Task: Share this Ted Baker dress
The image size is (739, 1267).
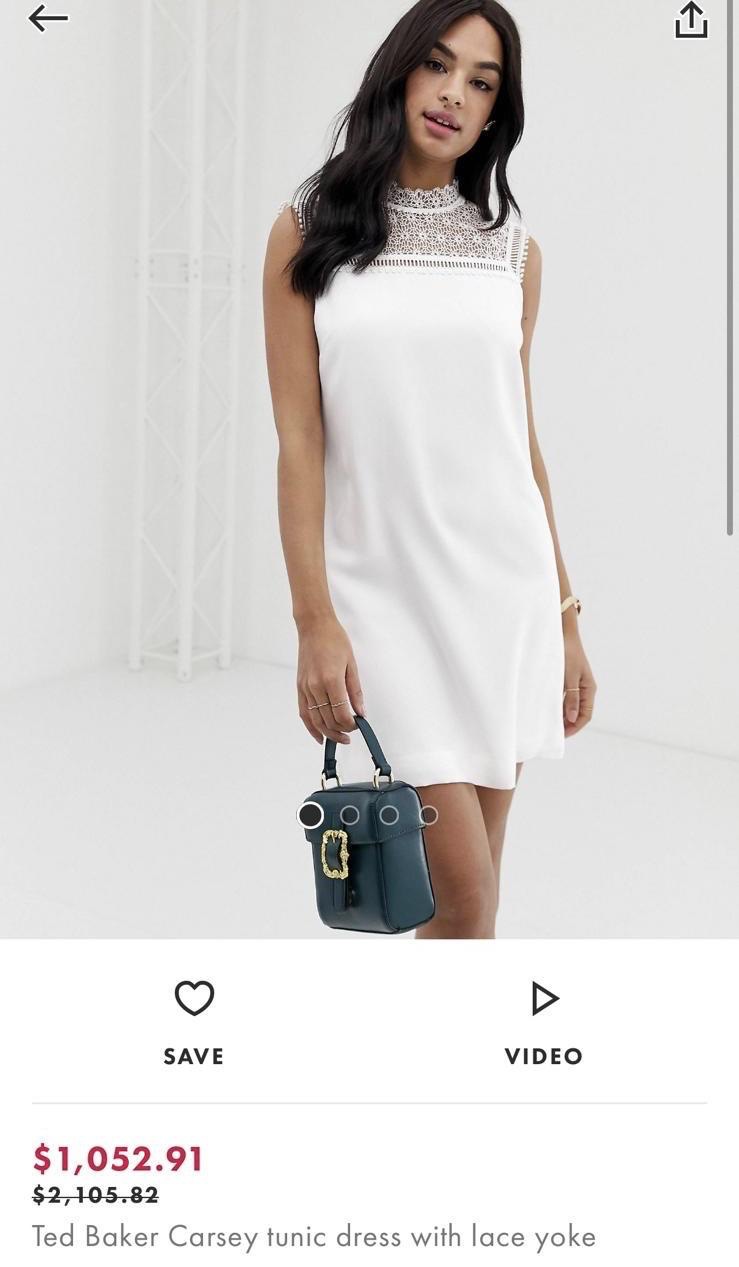Action: [691, 19]
